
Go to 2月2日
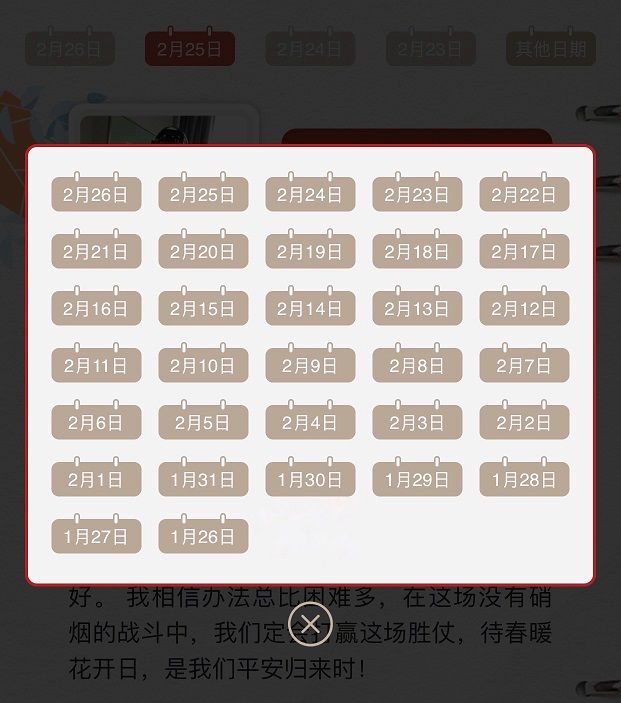(524, 423)
